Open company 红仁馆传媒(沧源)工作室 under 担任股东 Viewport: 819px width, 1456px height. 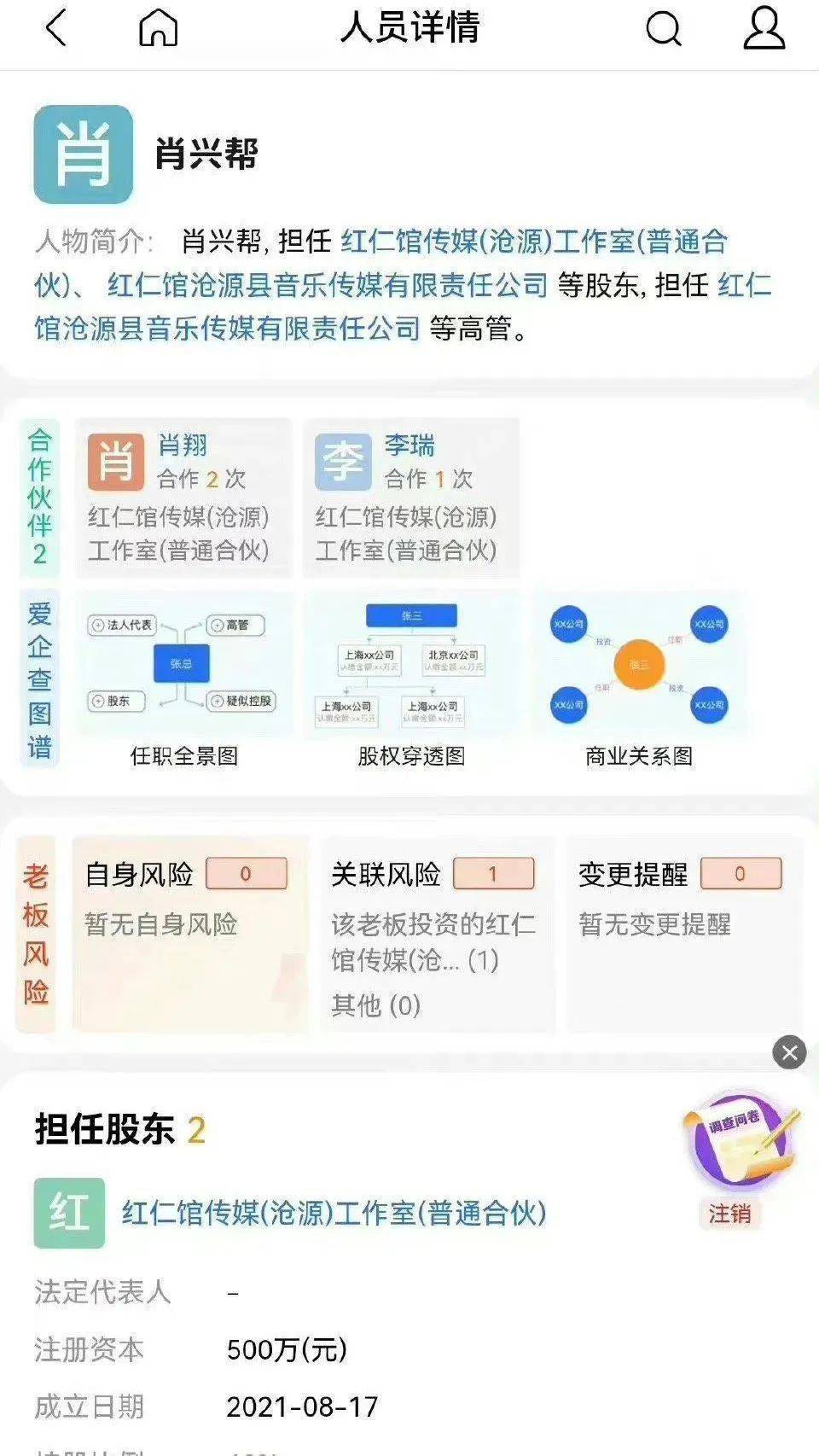(x=334, y=1213)
